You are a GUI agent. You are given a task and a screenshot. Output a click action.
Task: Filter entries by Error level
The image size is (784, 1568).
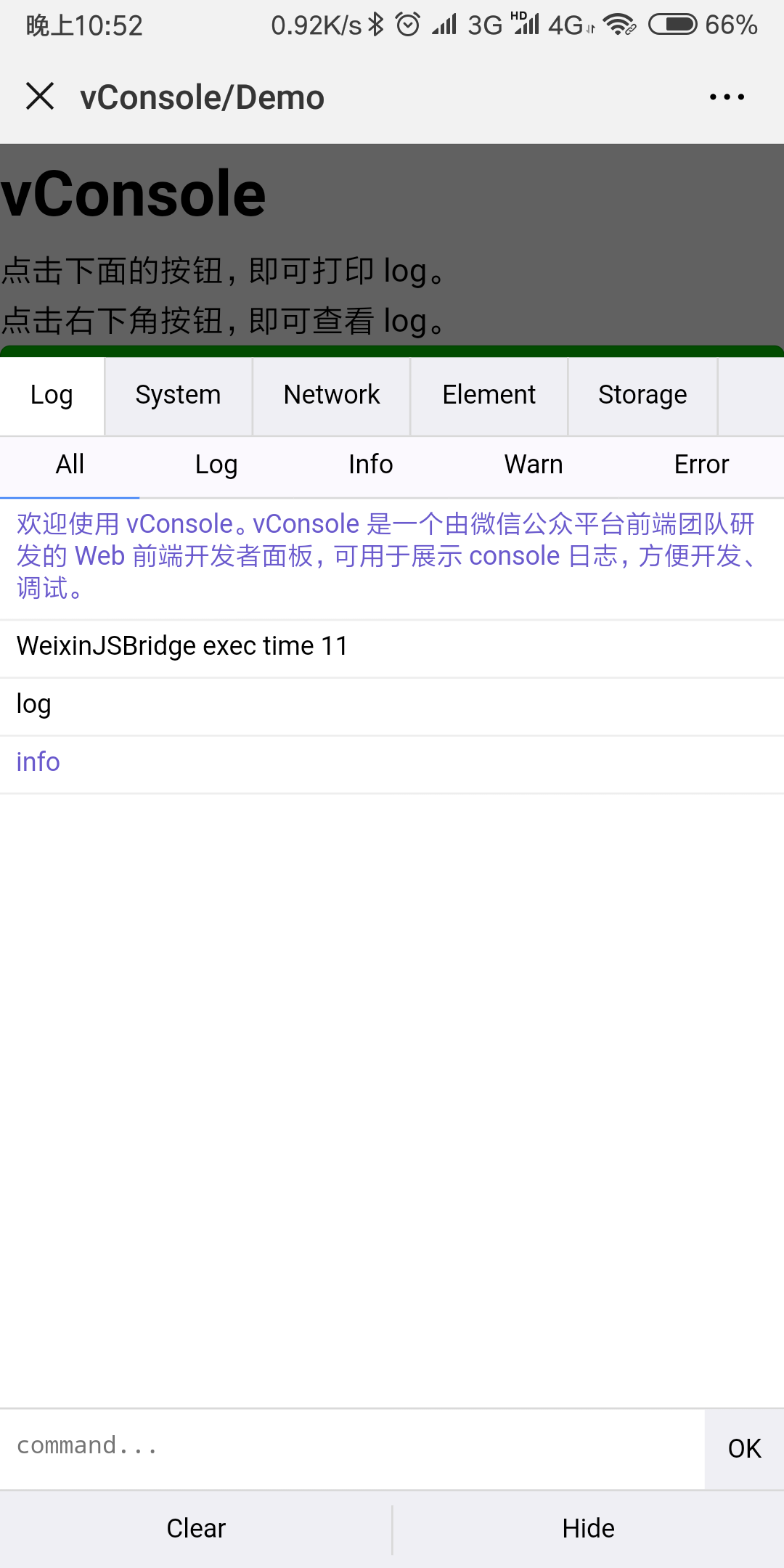click(x=701, y=465)
